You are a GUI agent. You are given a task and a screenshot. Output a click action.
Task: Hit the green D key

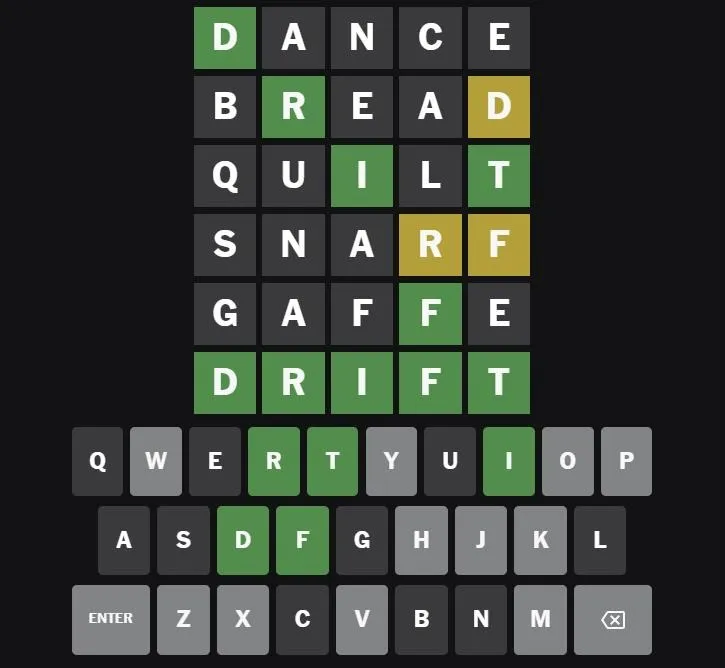(x=243, y=540)
